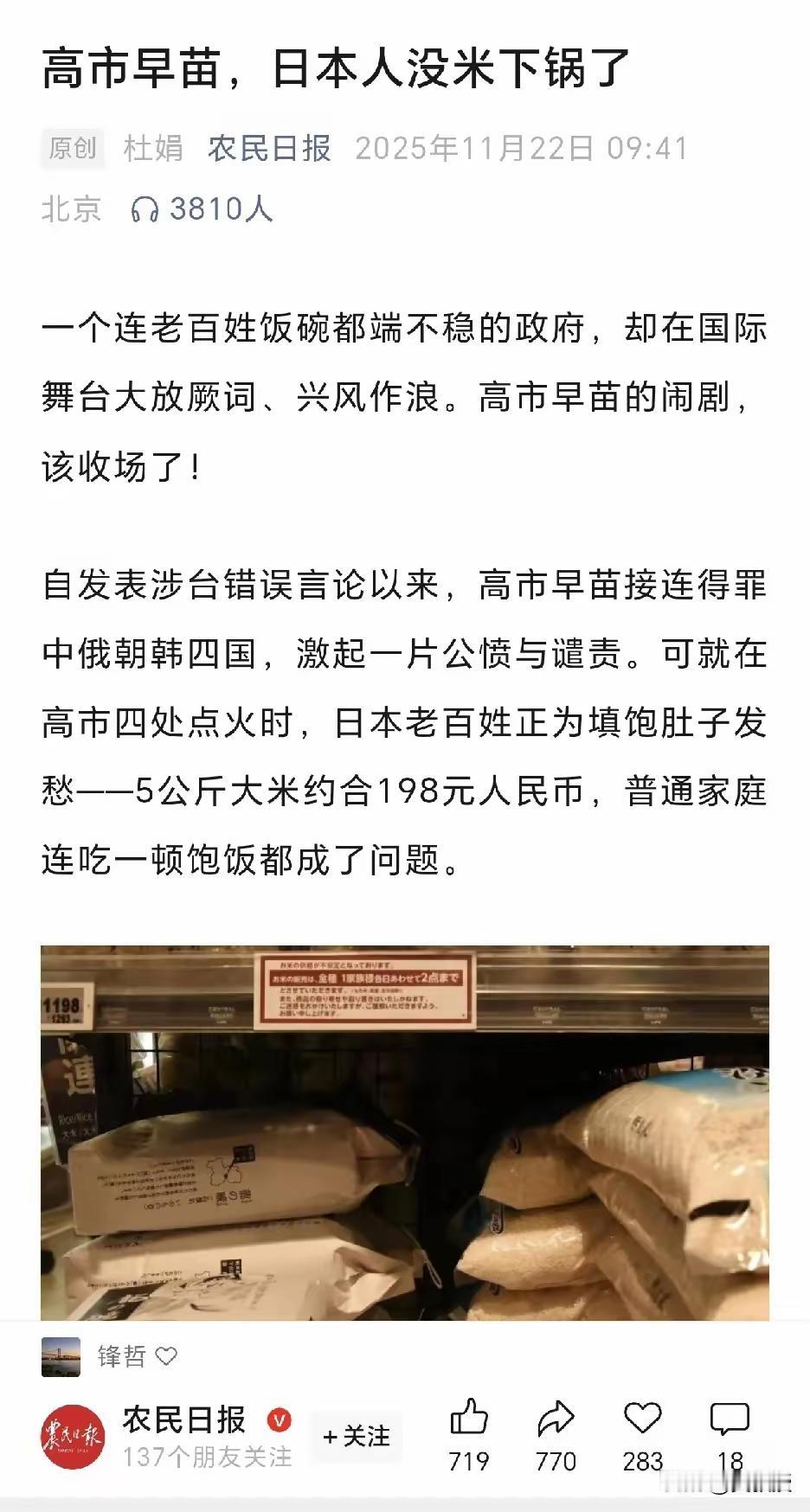Click the thumbs-up like icon showing 719
Image resolution: width=810 pixels, height=1512 pixels.
click(x=468, y=1417)
